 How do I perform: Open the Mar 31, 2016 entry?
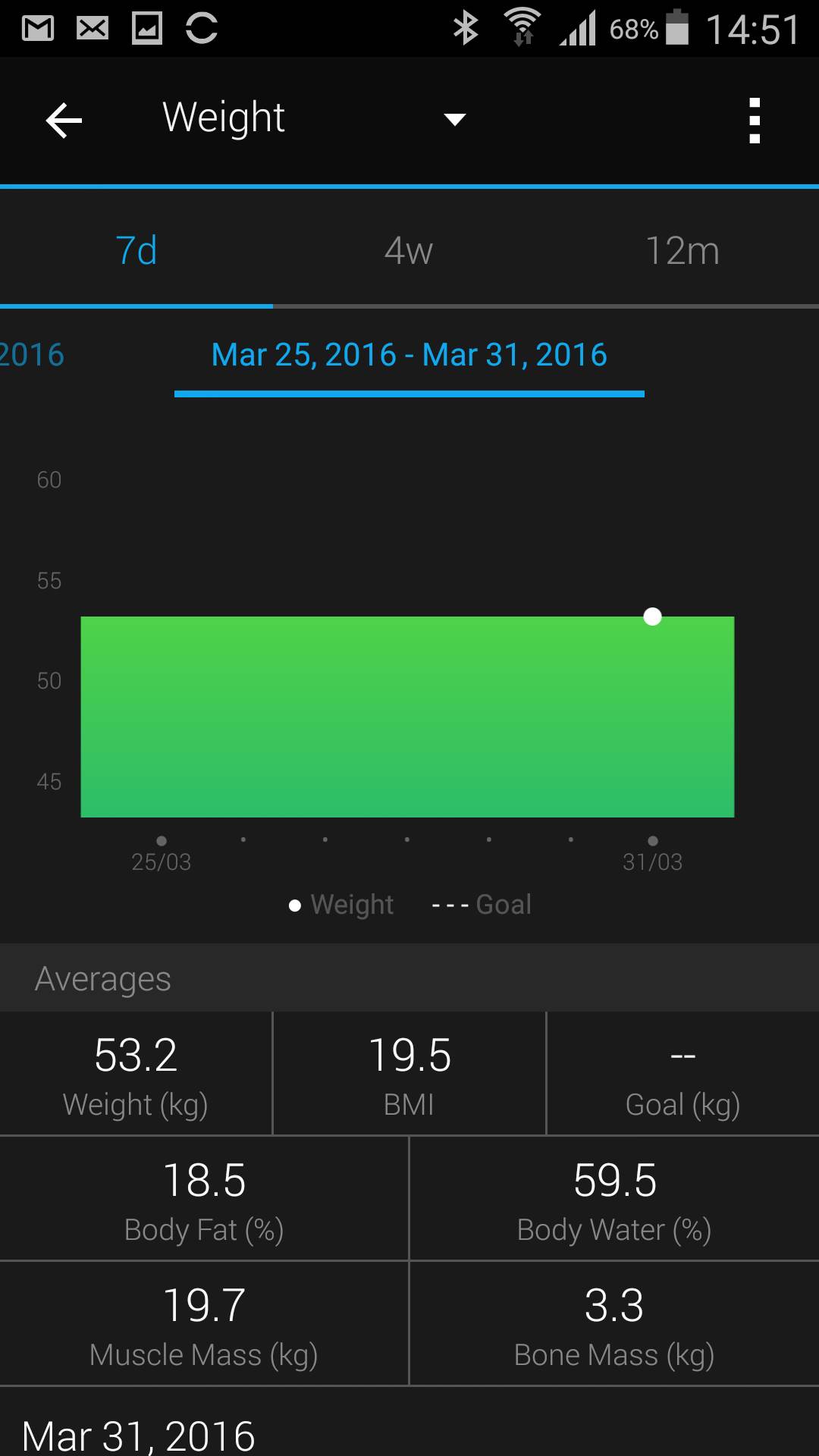tap(139, 1435)
